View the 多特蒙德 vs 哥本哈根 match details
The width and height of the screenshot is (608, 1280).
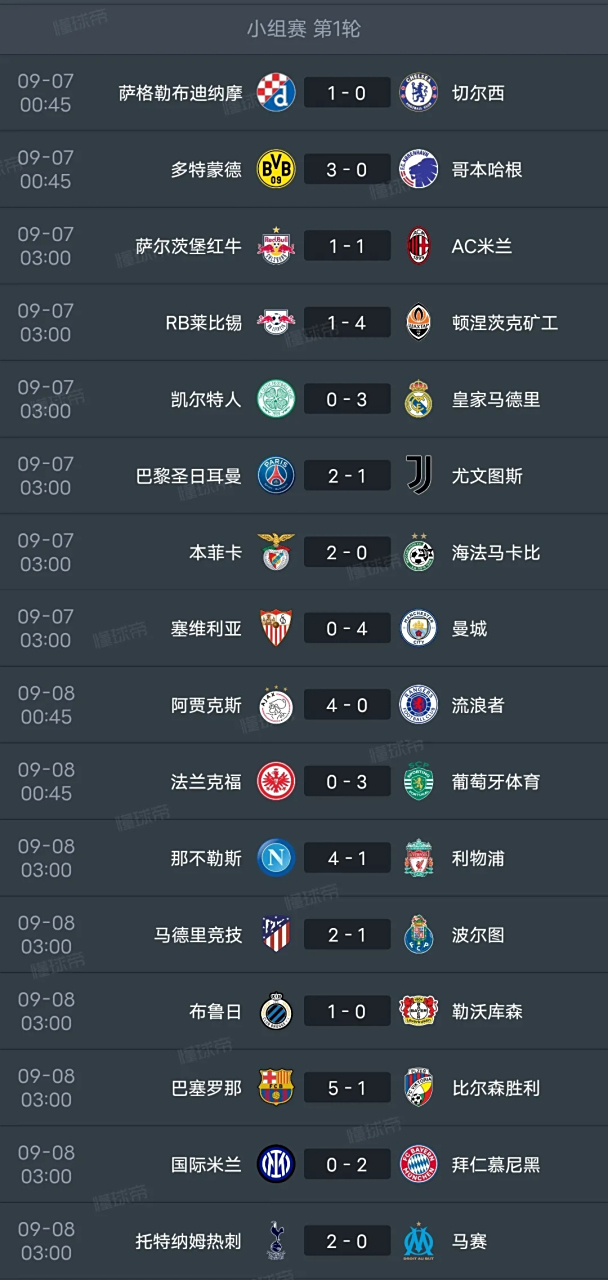[x=346, y=170]
